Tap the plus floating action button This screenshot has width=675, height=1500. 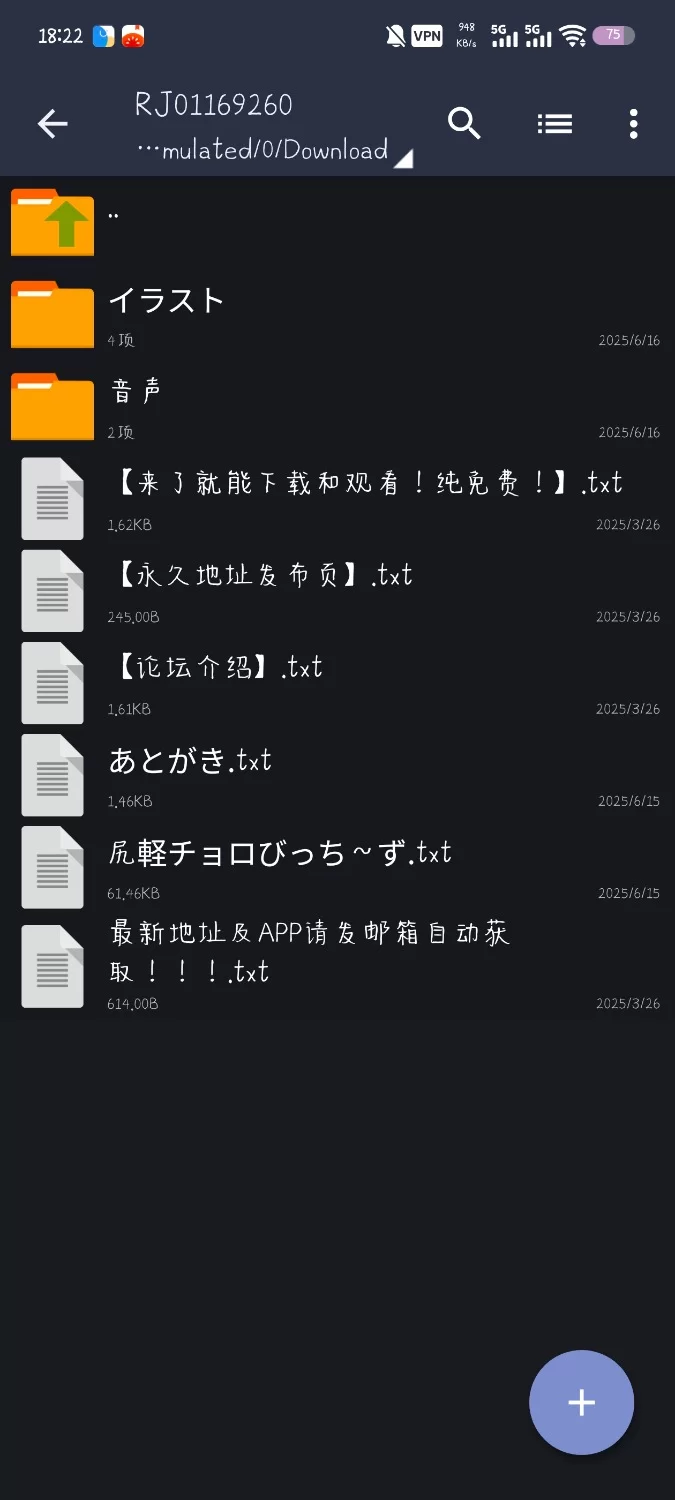click(581, 1402)
